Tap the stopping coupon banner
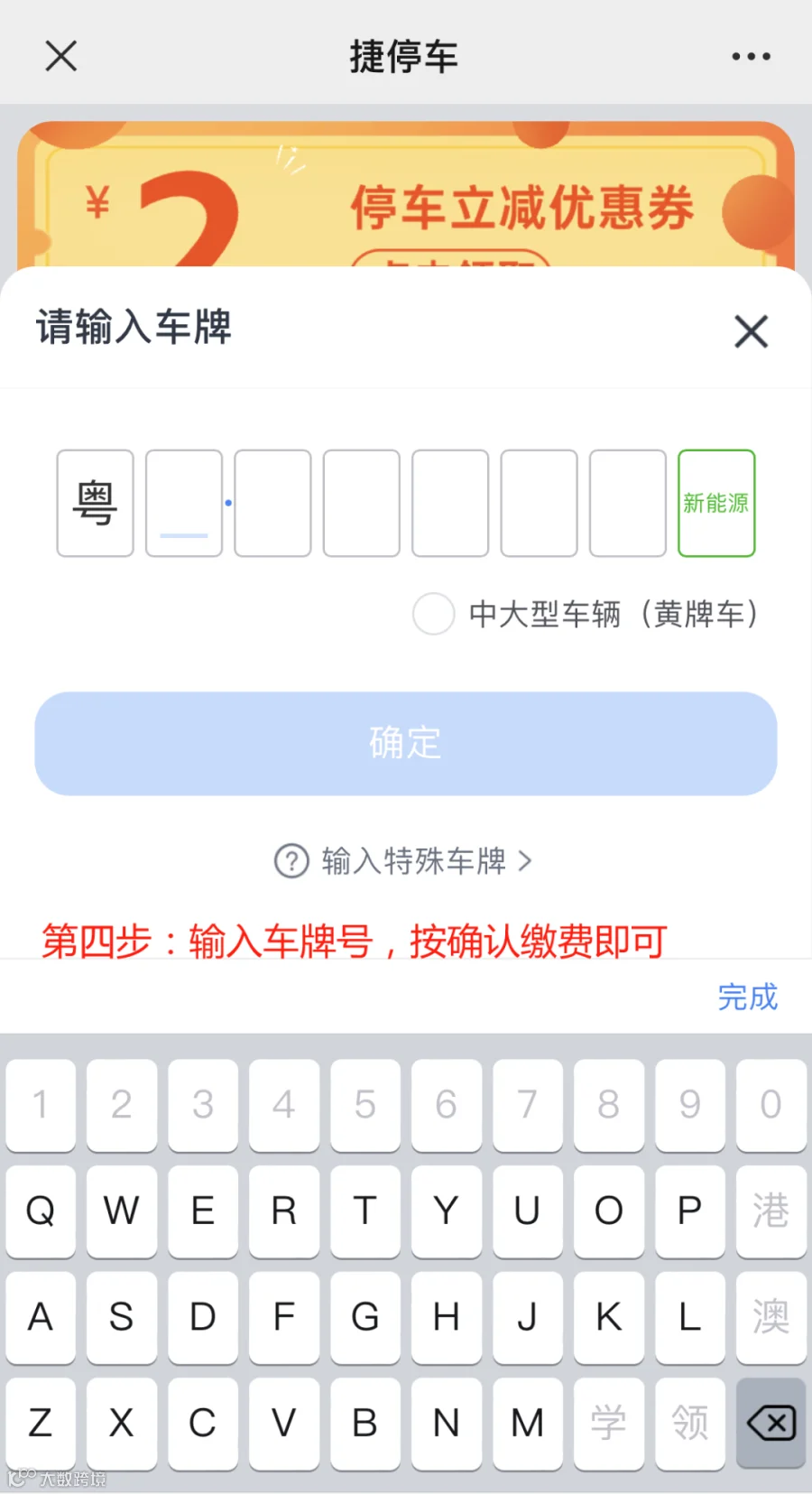This screenshot has height=1494, width=812. coord(406,195)
